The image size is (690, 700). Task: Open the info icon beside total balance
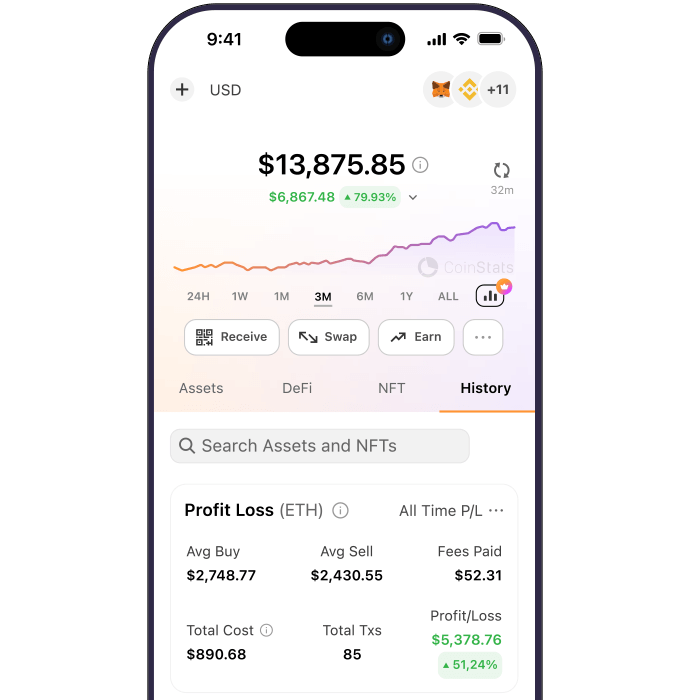coord(421,165)
